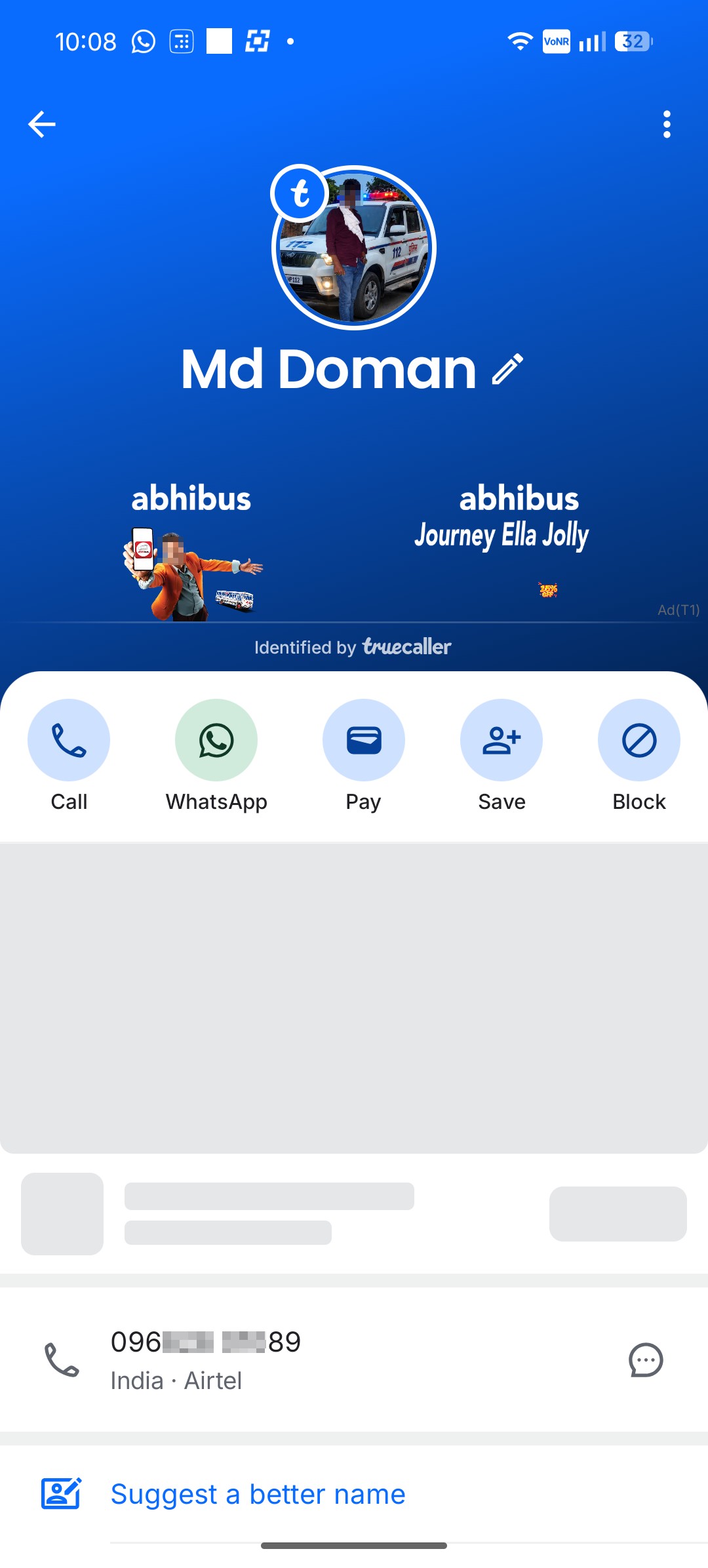Open the three-dot overflow menu
This screenshot has height=1568, width=708.
click(667, 124)
